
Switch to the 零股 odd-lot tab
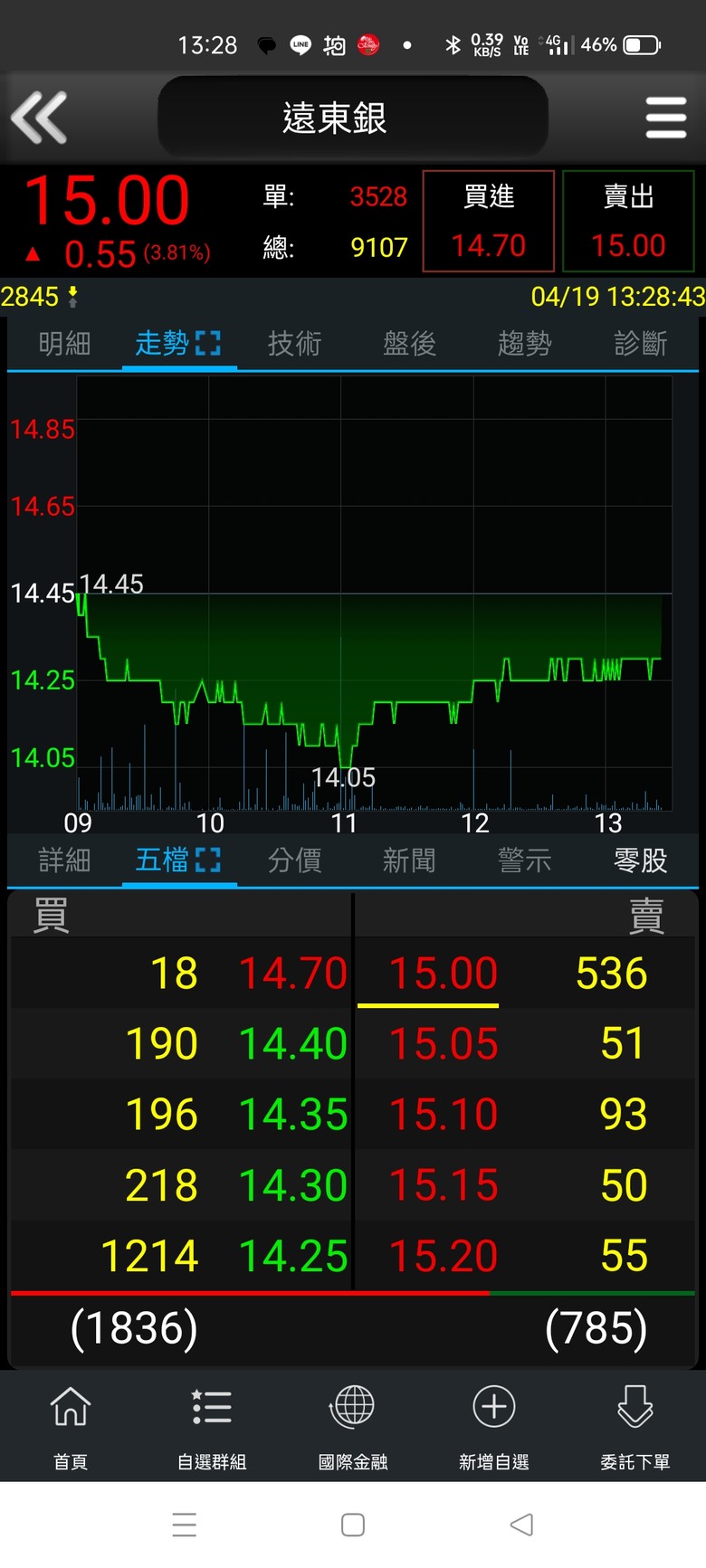tap(640, 860)
